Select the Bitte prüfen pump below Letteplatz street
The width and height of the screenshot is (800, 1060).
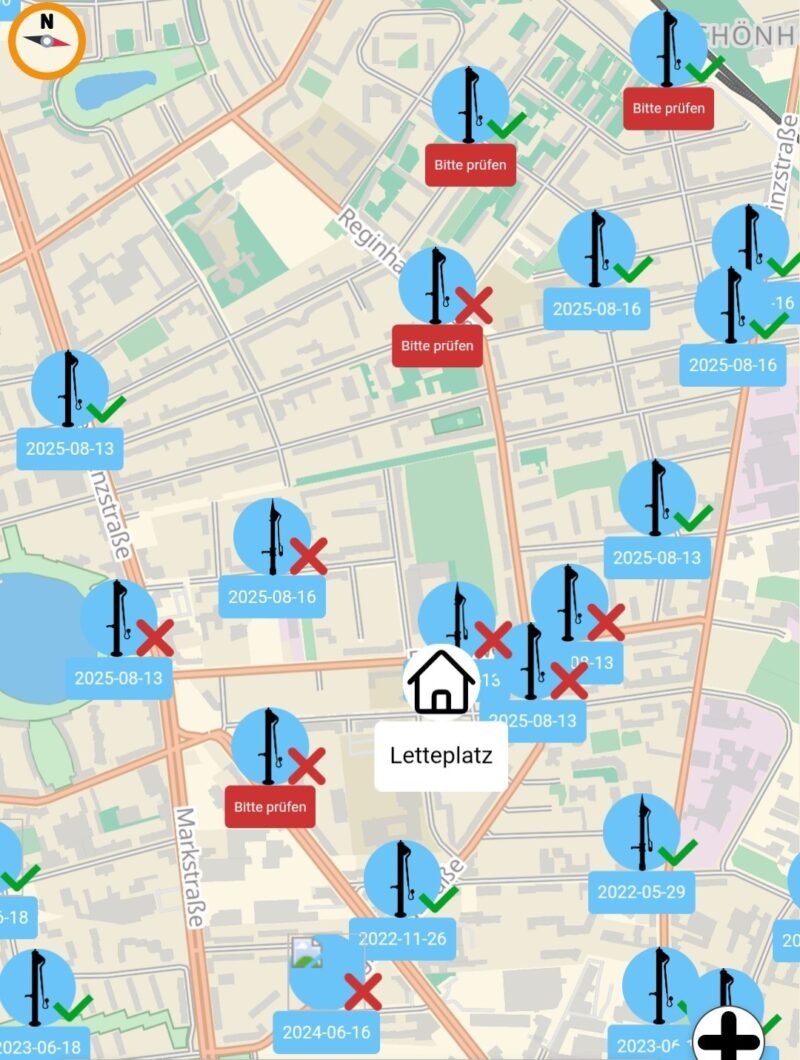tap(270, 747)
